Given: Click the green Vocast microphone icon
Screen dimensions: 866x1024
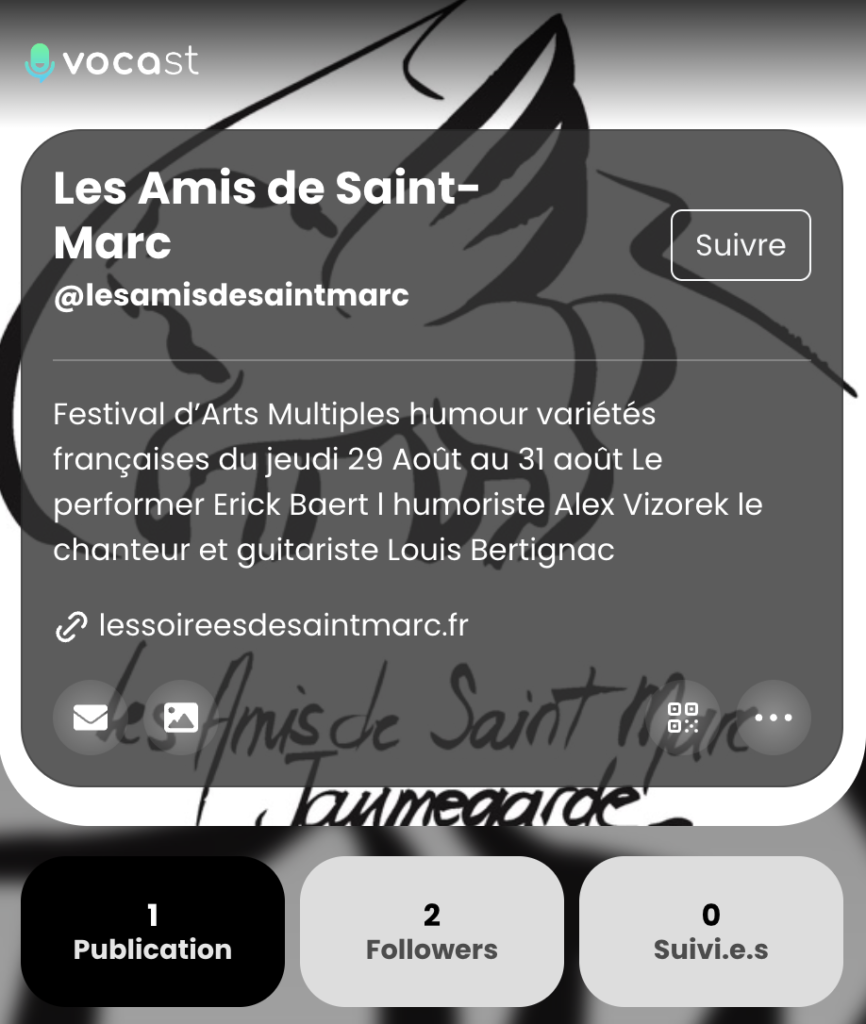Looking at the screenshot, I should 39,62.
